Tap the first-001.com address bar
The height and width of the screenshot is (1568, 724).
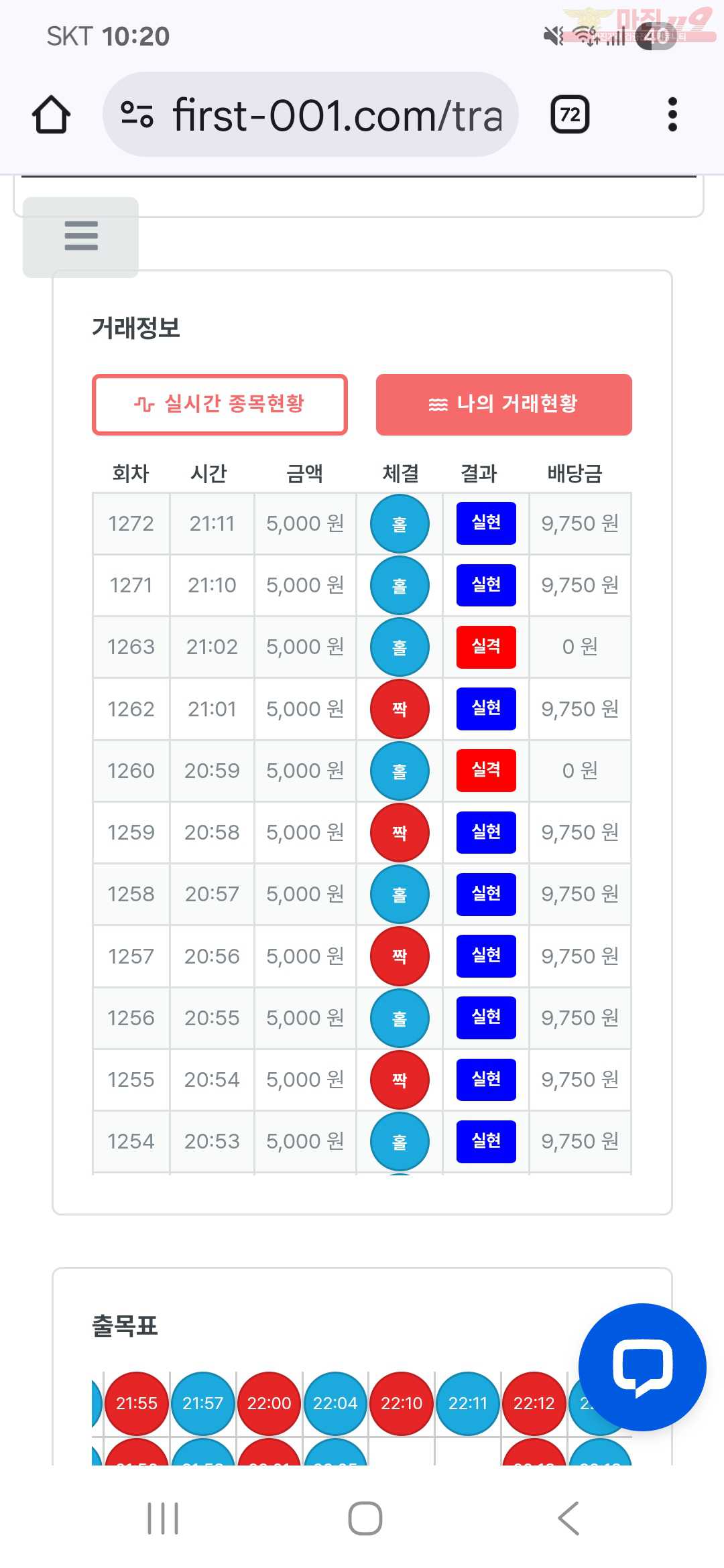310,115
